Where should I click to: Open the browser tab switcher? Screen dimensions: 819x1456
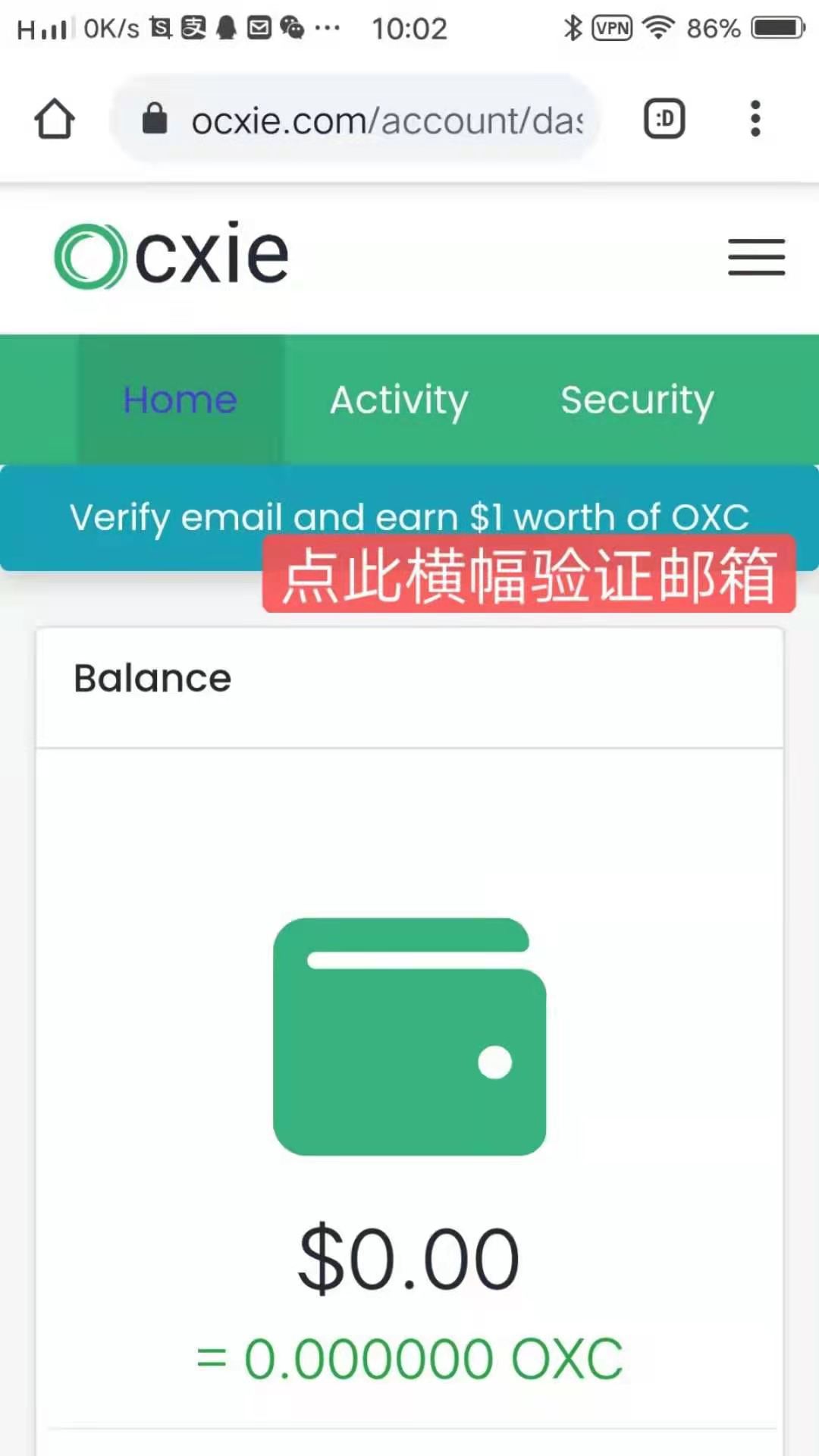(664, 119)
